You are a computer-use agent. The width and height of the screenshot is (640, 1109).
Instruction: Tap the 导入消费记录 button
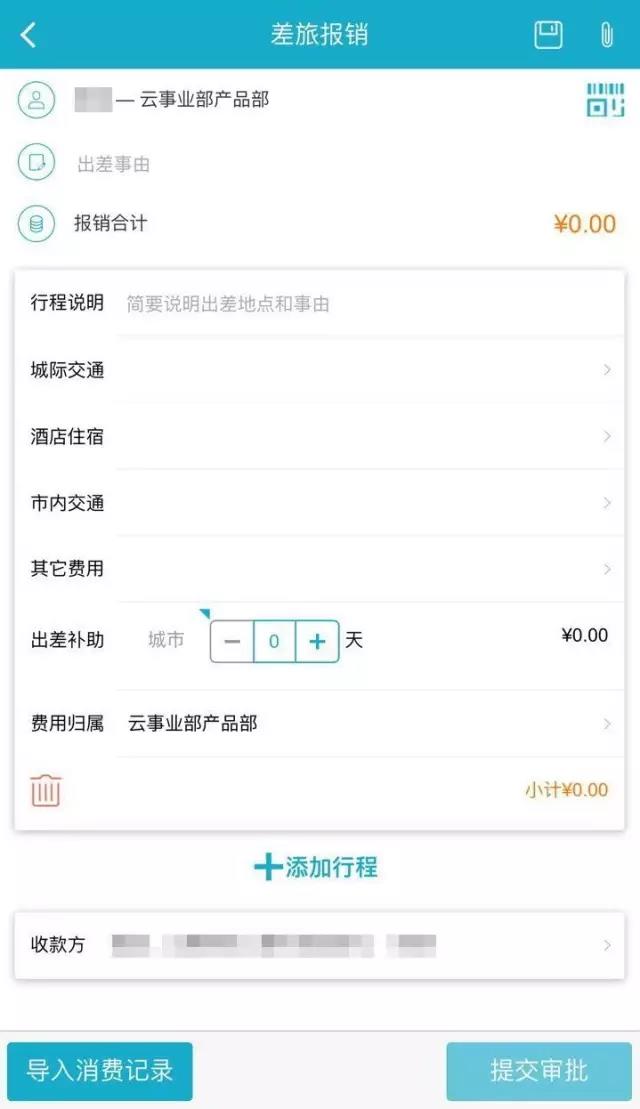pos(100,1071)
